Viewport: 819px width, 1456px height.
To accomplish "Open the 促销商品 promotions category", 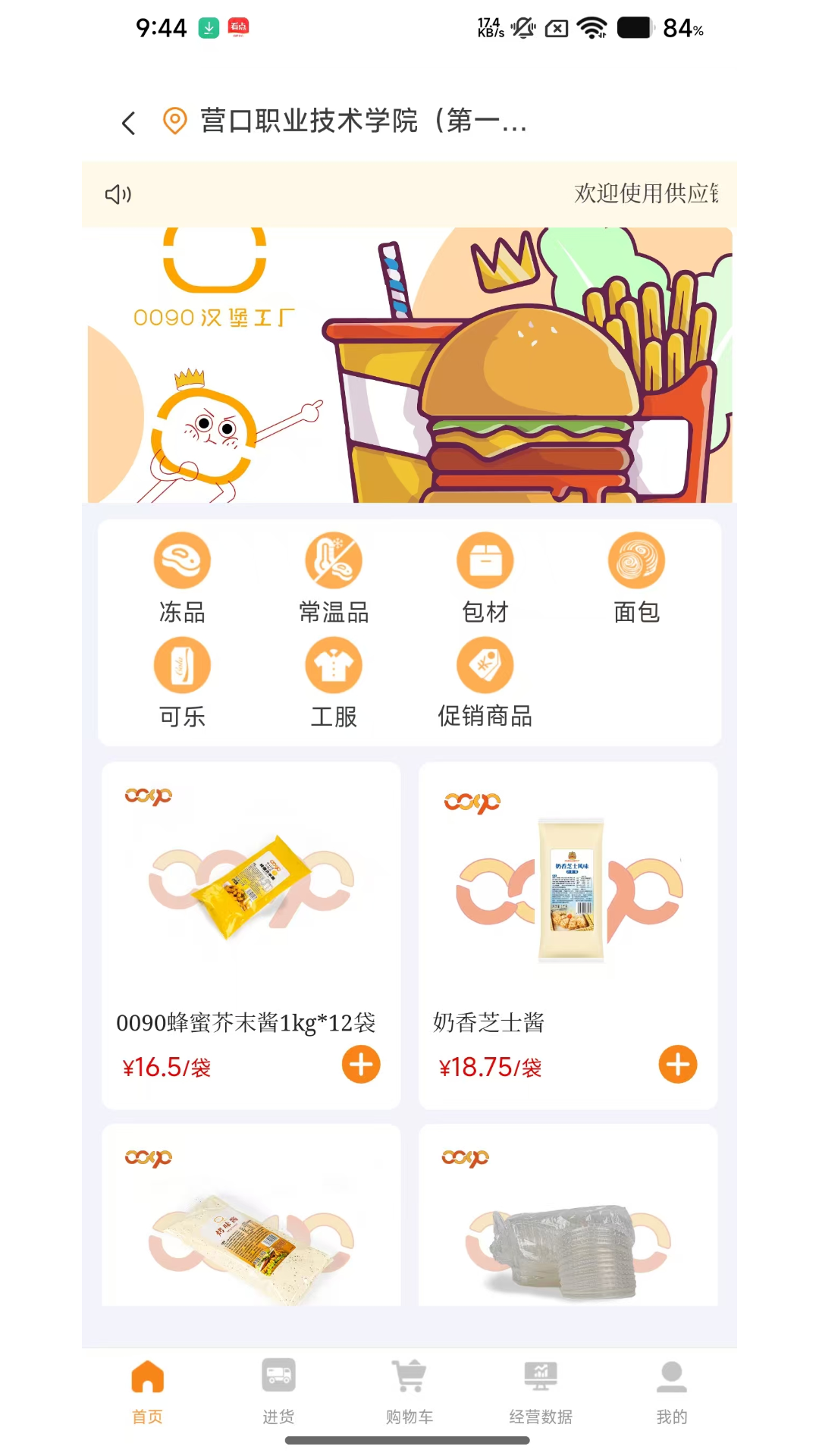I will coord(485,681).
